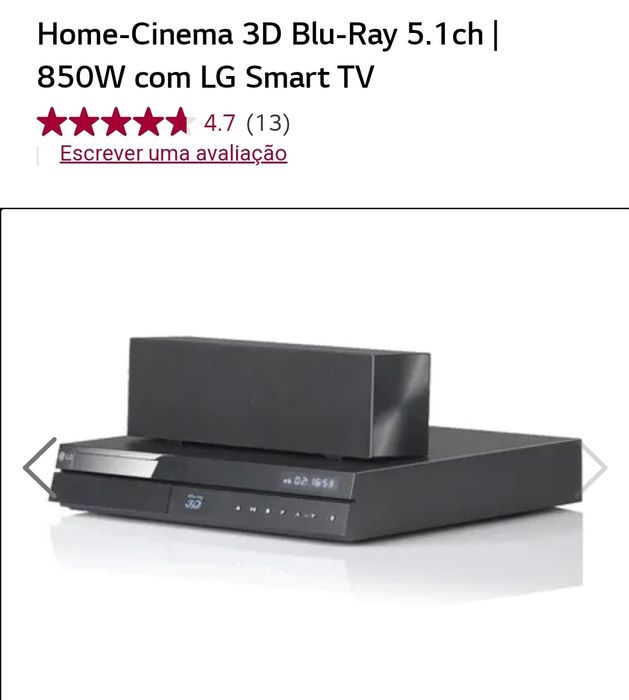The height and width of the screenshot is (700, 629).
Task: Open the 'Escrever uma avaliação' link
Action: click(173, 153)
